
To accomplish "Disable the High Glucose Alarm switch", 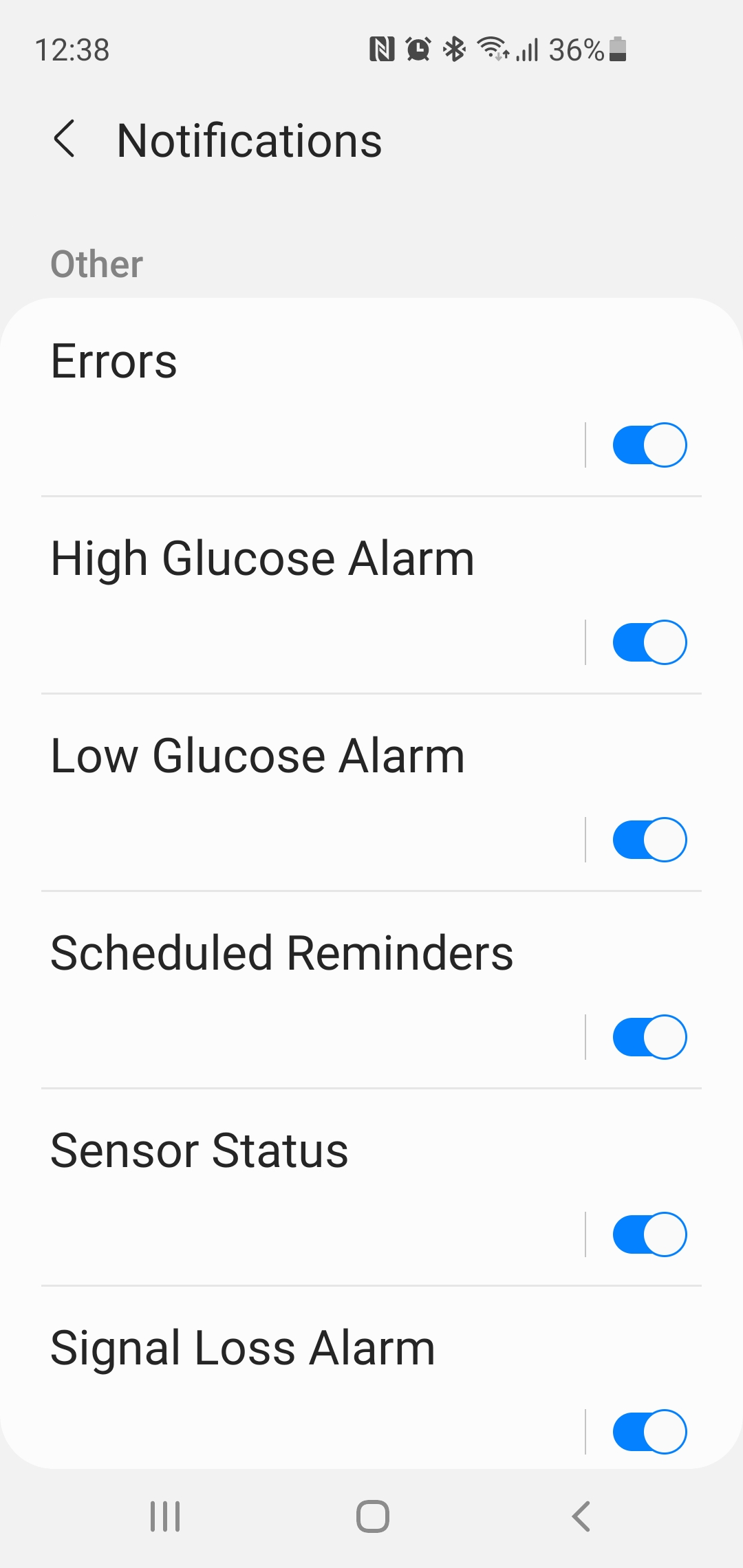I will click(x=649, y=642).
